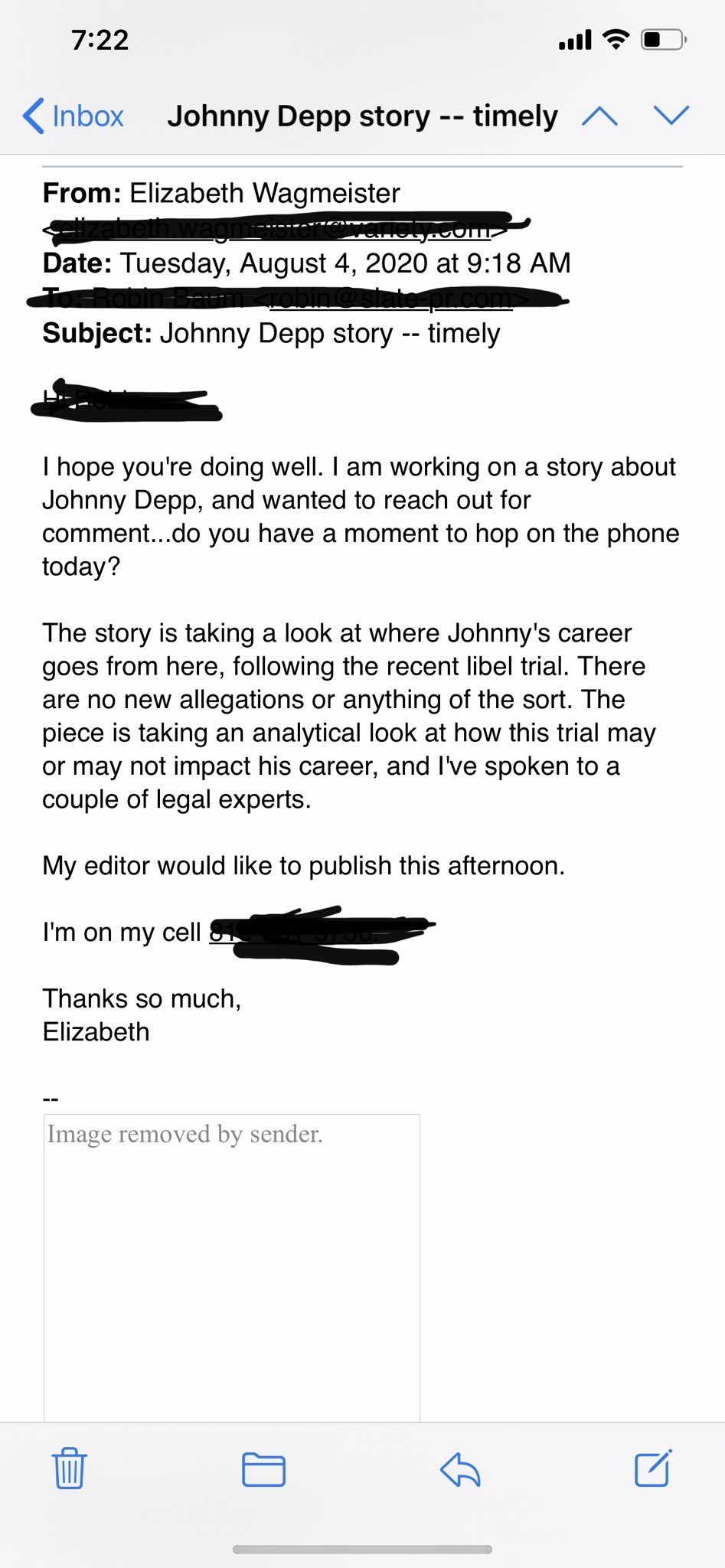
Task: Show the previous message with up arrow
Action: (x=599, y=116)
